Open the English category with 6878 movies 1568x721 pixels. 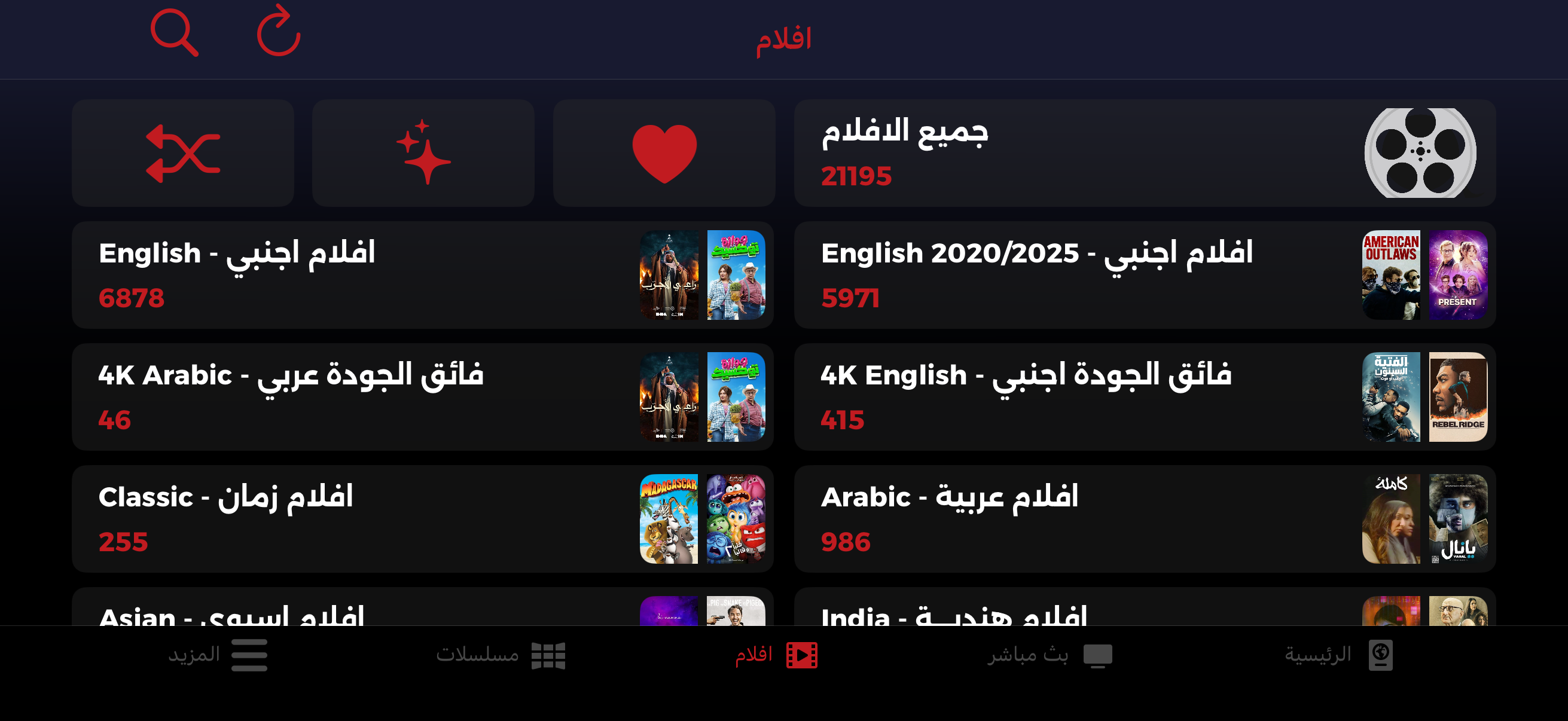422,275
